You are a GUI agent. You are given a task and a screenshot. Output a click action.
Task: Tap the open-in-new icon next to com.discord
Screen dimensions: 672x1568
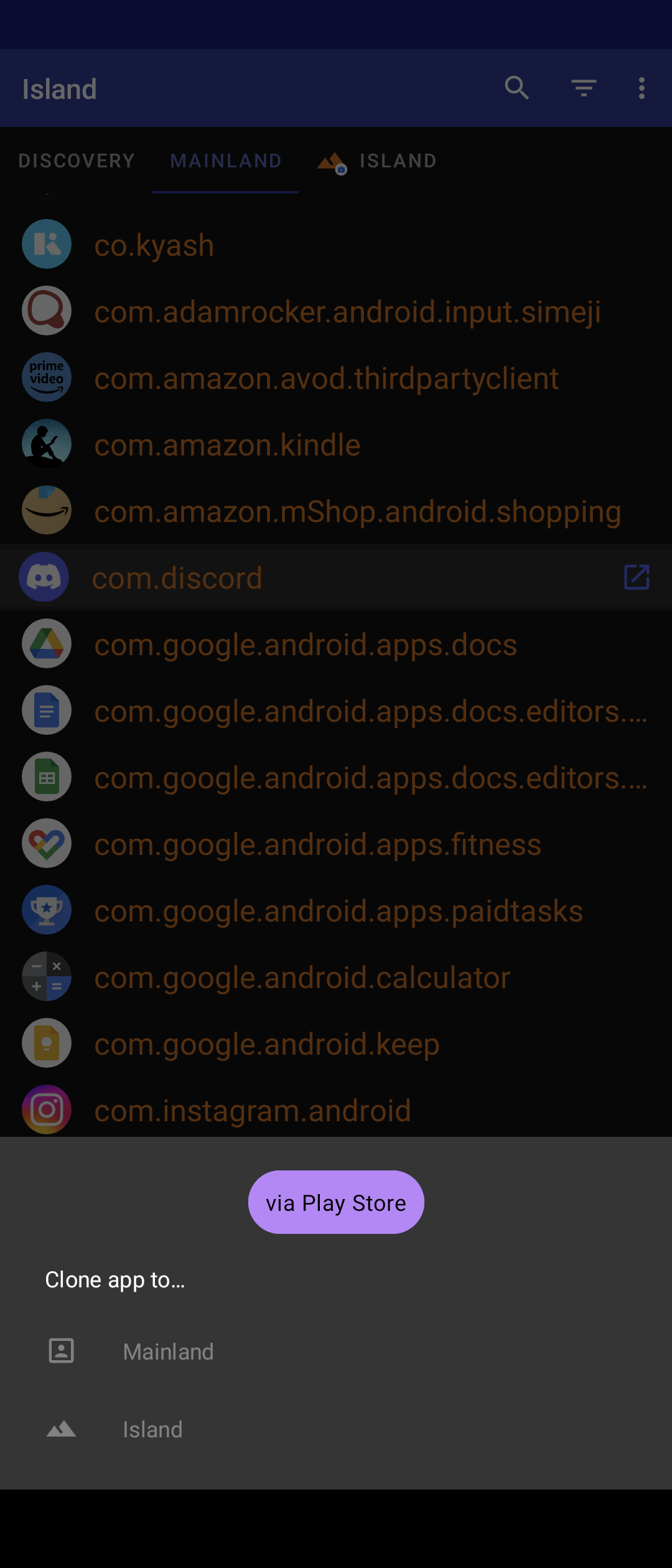(x=636, y=577)
